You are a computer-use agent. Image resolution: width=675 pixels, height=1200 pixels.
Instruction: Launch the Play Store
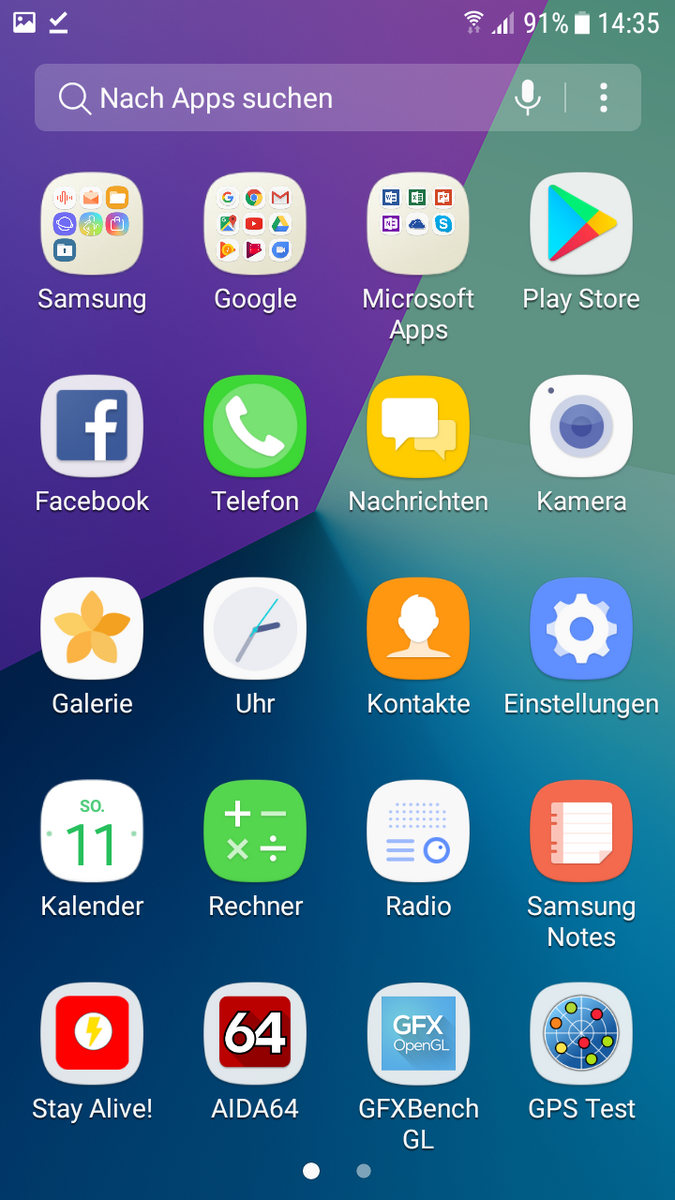pyautogui.click(x=581, y=224)
